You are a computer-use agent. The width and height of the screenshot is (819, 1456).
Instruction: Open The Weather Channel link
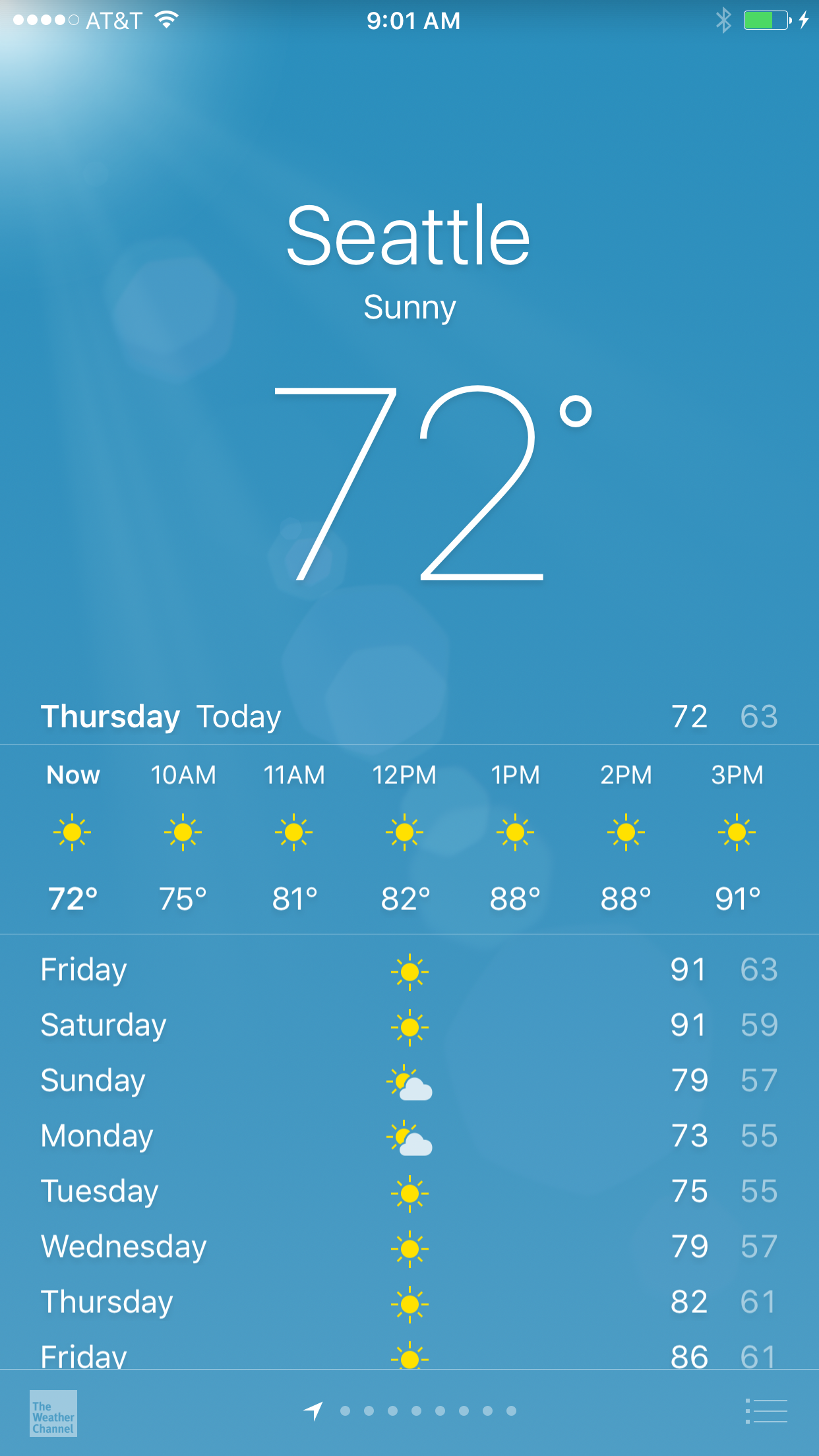pos(53,1412)
